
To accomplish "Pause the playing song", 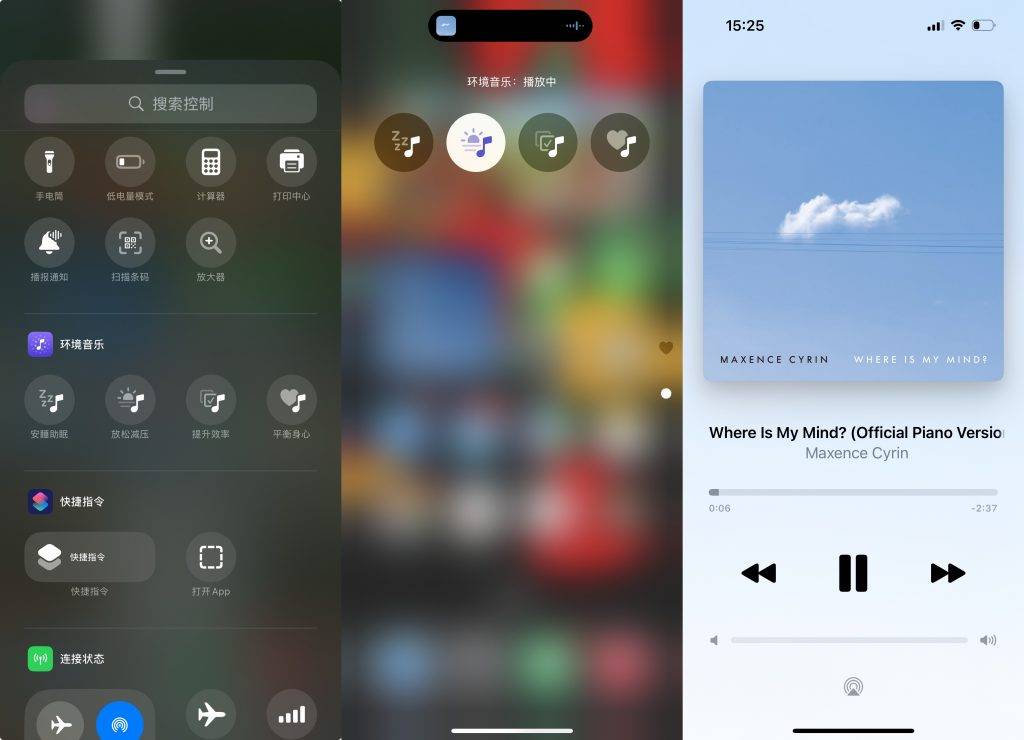I will click(x=853, y=573).
